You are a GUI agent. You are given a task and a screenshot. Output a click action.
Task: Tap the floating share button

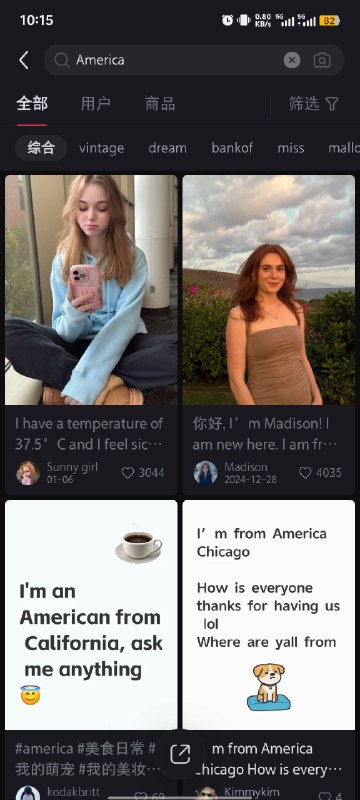pyautogui.click(x=180, y=754)
